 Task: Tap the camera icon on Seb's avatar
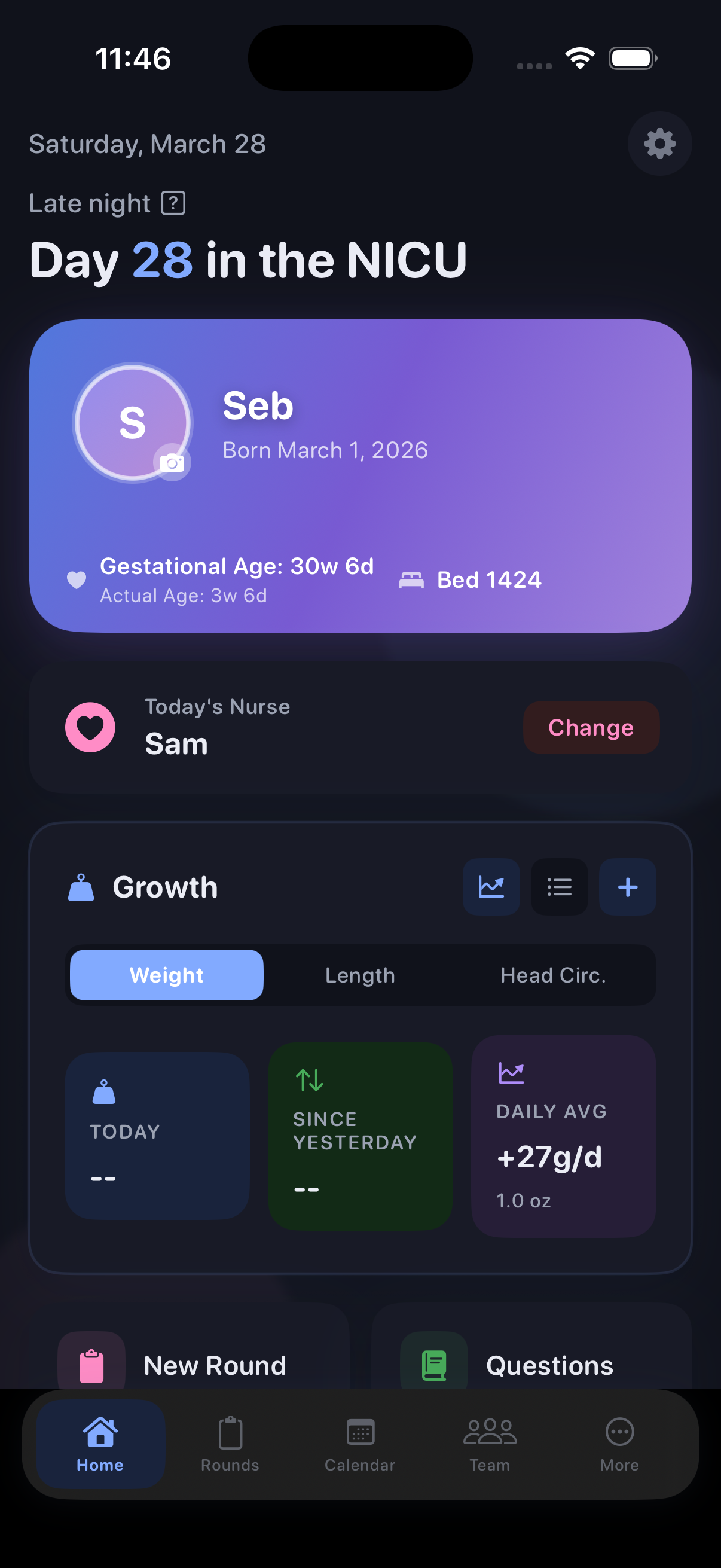(172, 463)
